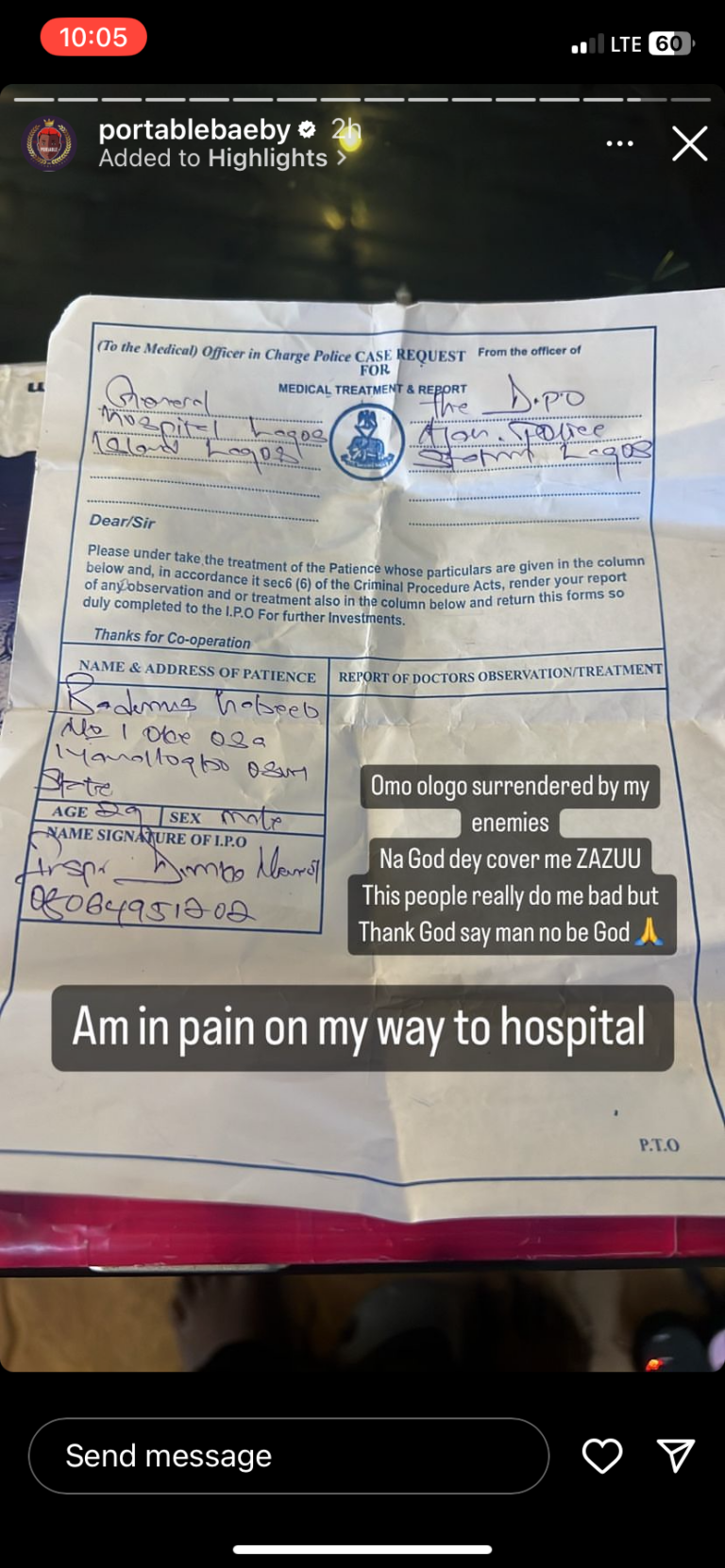Open the Added to Highlights link
The width and height of the screenshot is (725, 1568).
[222, 158]
